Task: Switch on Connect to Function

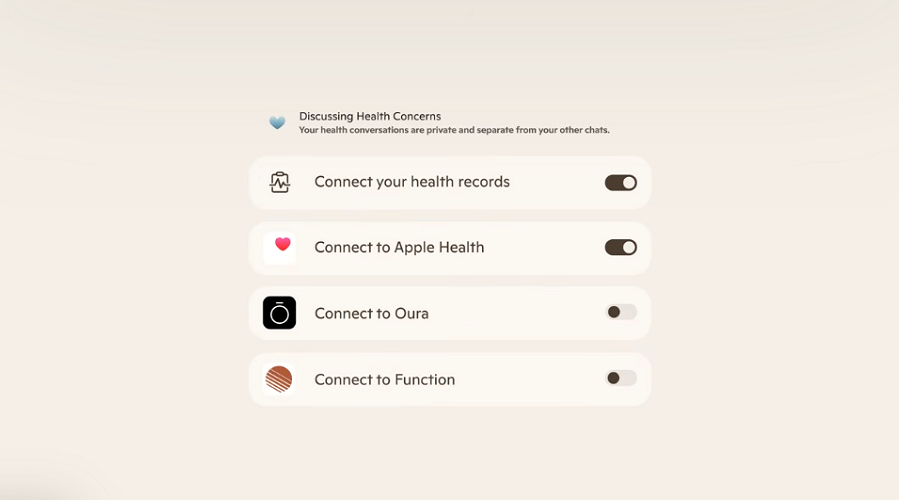Action: point(620,378)
